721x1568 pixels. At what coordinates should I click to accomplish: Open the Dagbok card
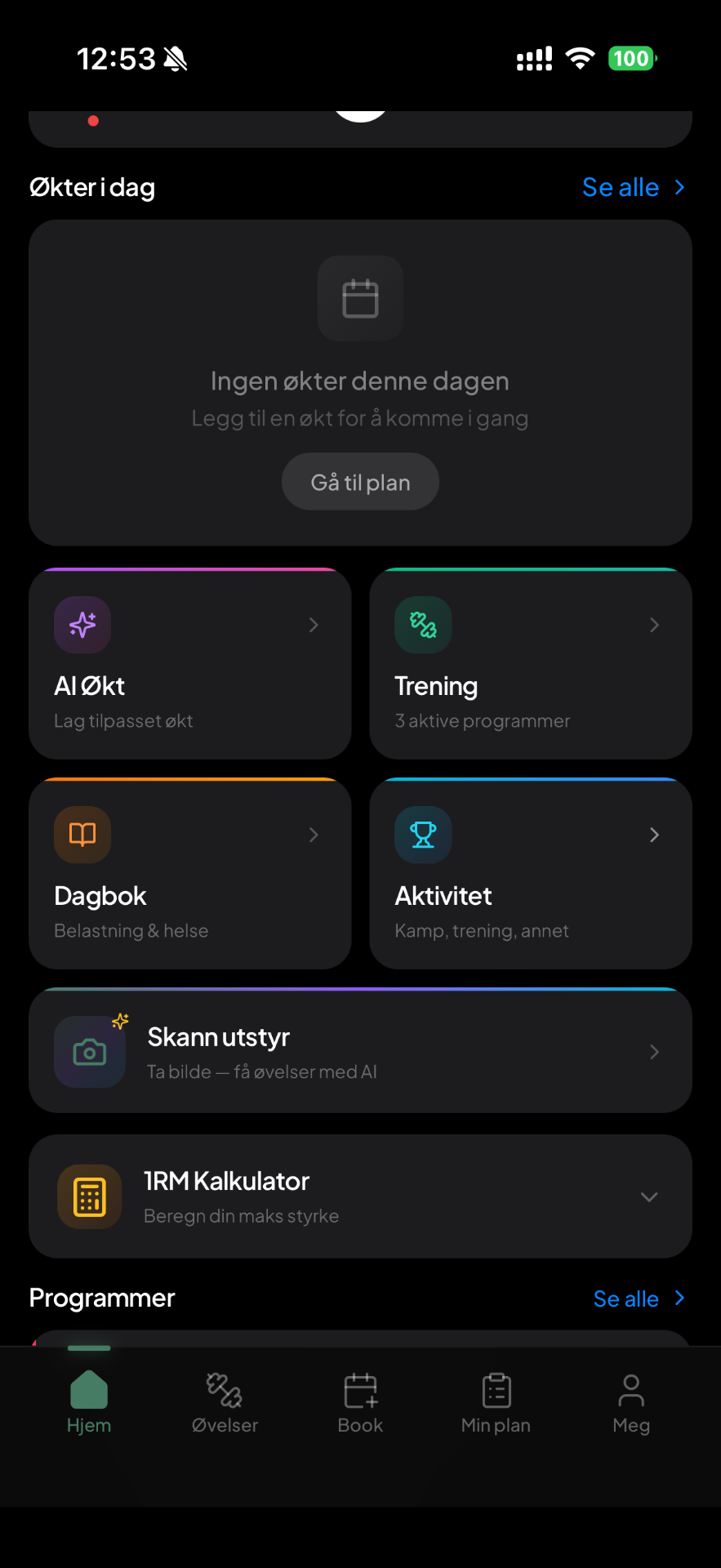(189, 874)
